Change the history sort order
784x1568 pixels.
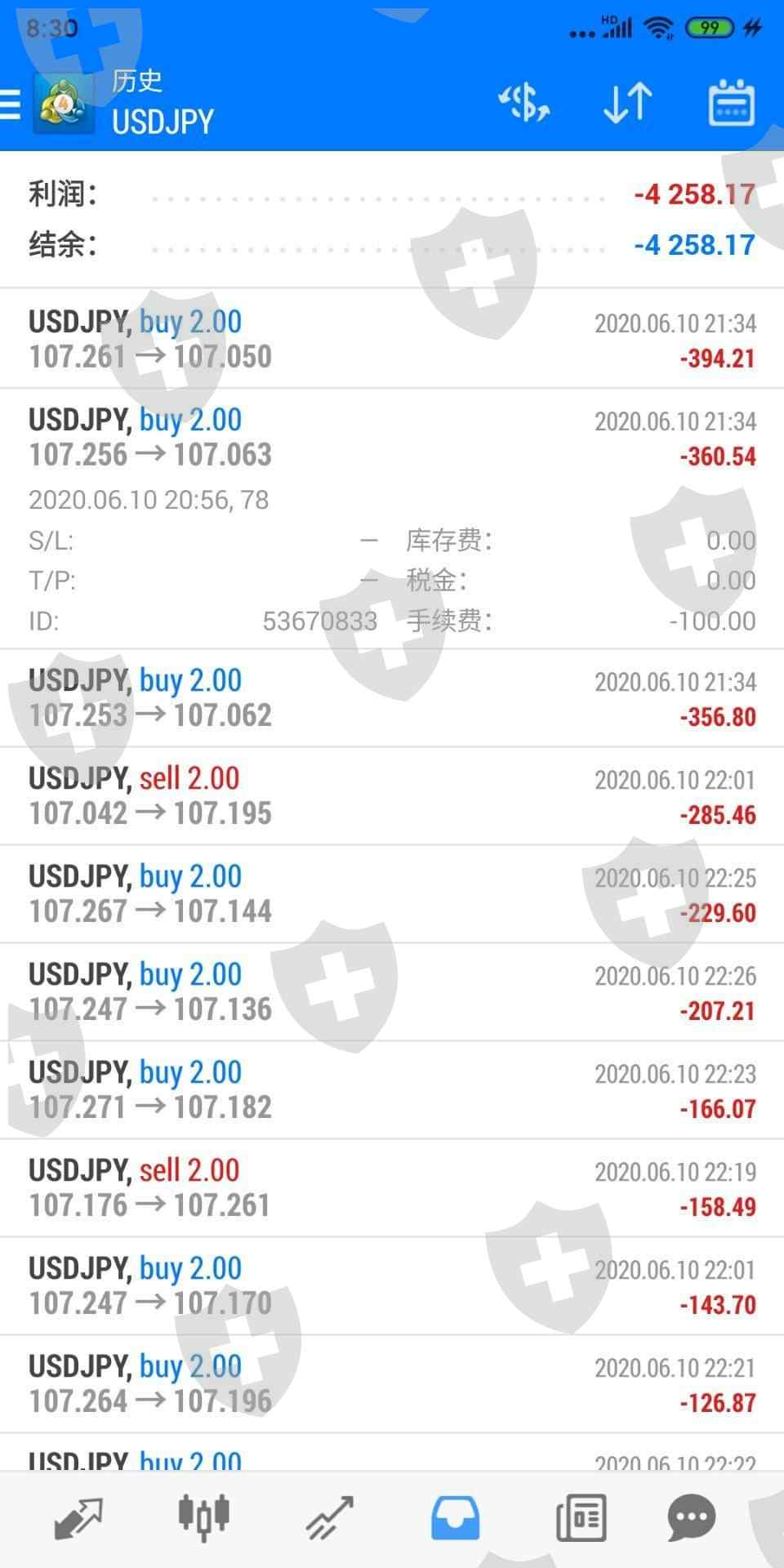[627, 104]
